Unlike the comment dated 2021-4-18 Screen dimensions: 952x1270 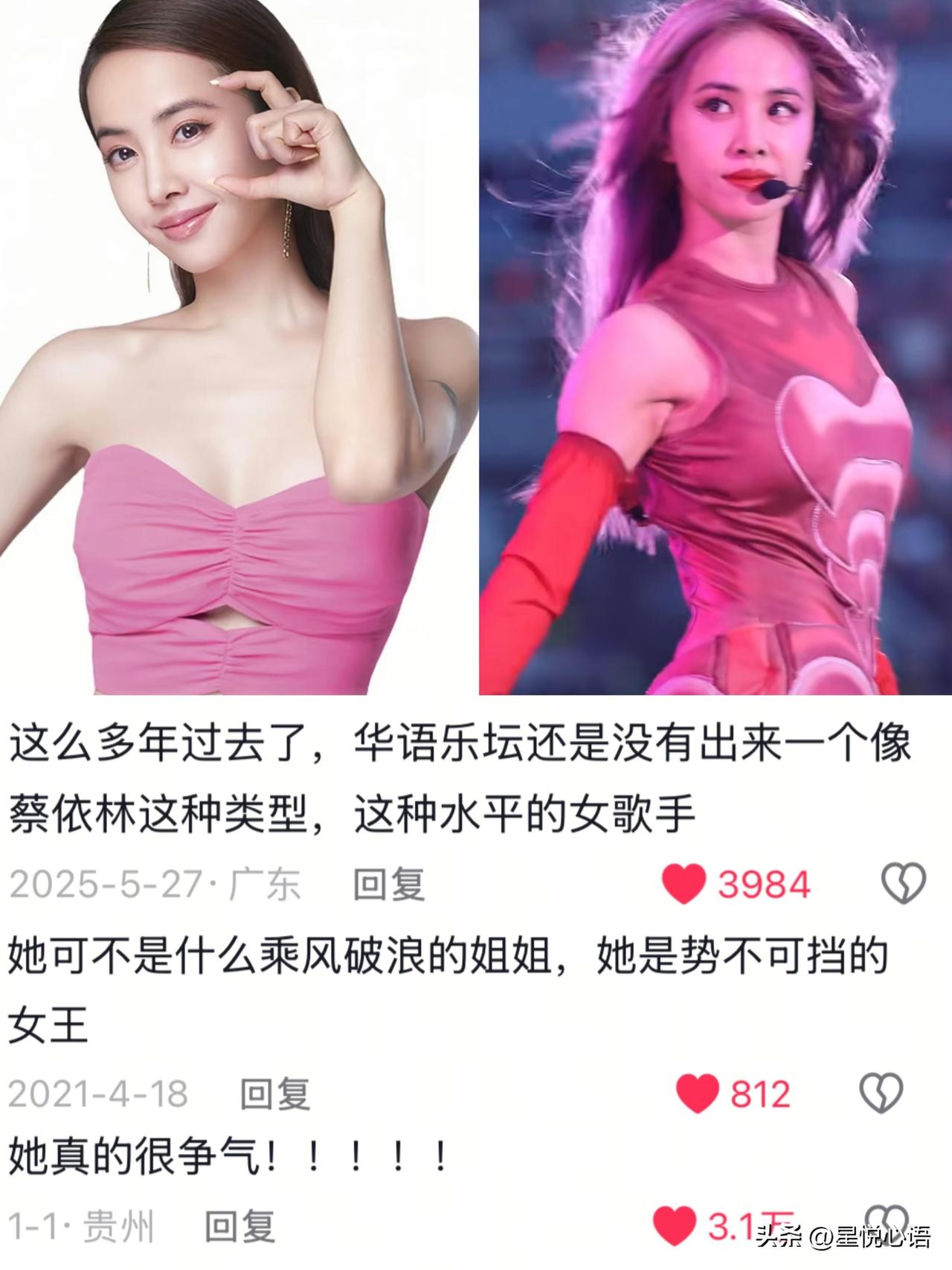point(699,1091)
